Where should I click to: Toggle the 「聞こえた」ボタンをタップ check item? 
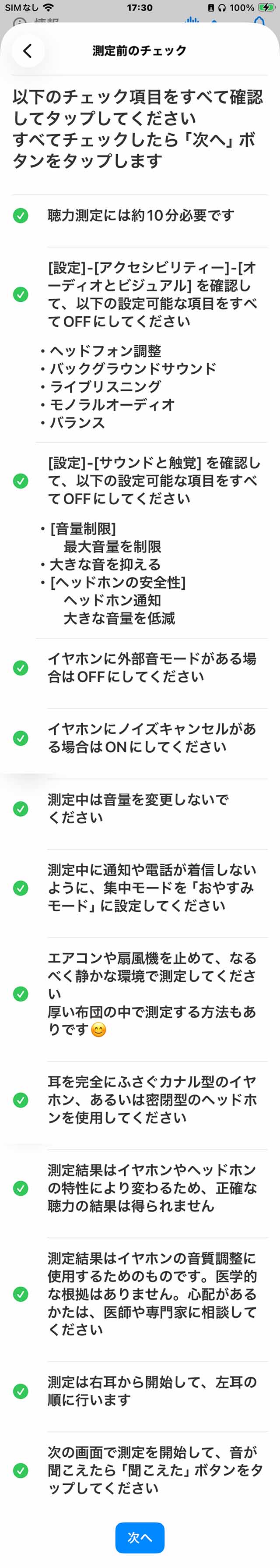click(21, 1471)
